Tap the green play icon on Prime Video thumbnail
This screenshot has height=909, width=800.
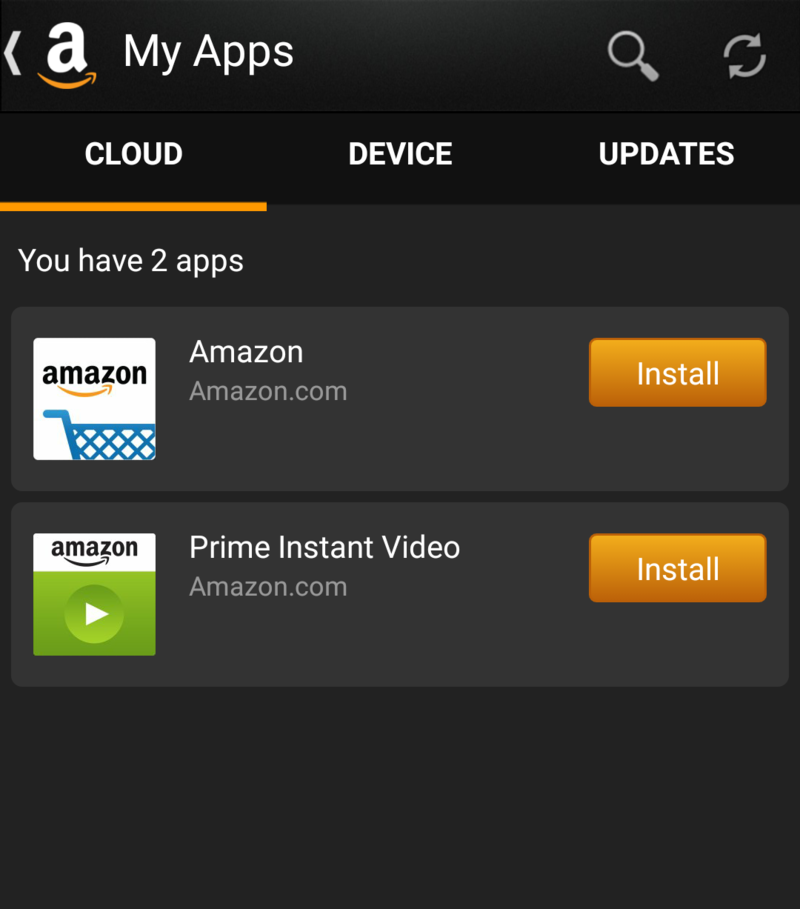point(94,614)
